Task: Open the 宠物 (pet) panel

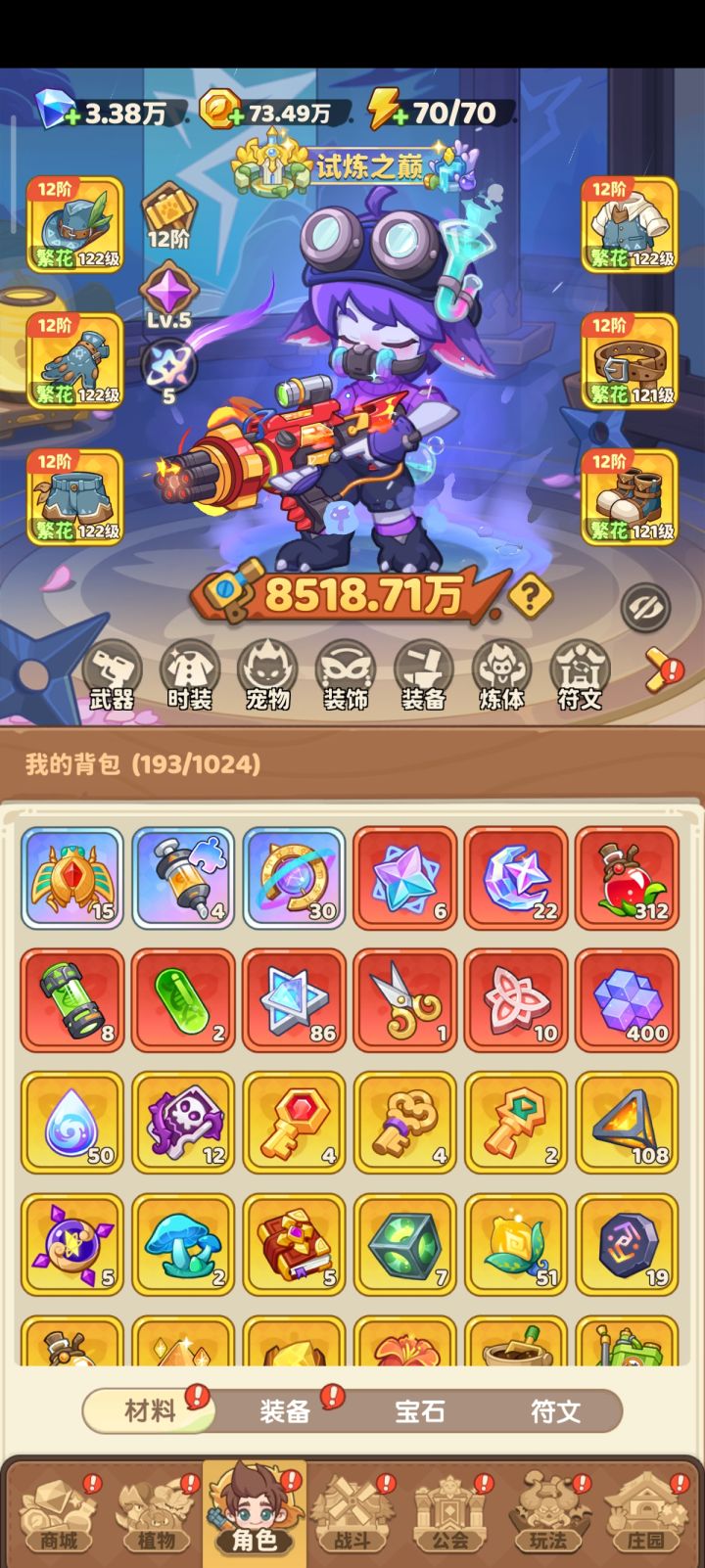Action: (x=268, y=675)
